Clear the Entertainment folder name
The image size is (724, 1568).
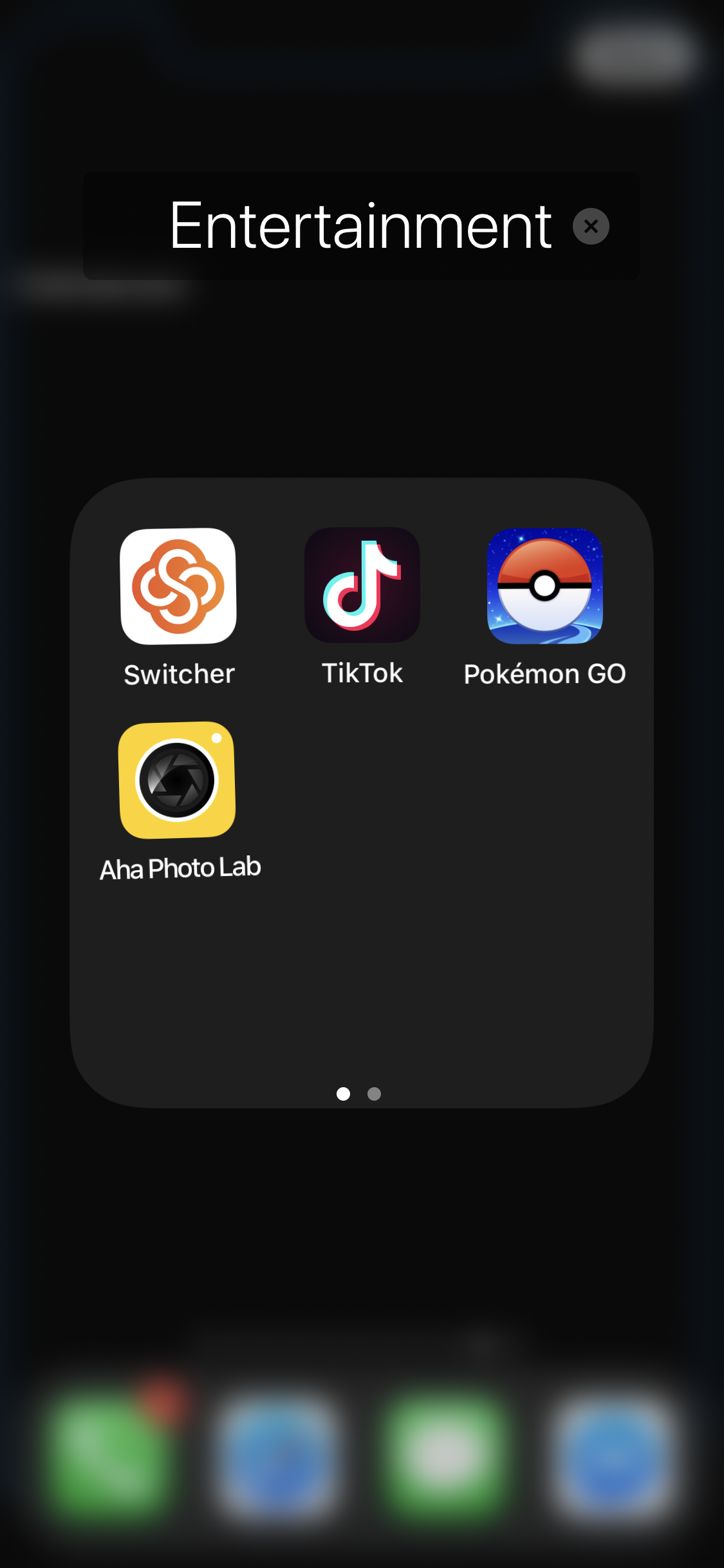591,226
